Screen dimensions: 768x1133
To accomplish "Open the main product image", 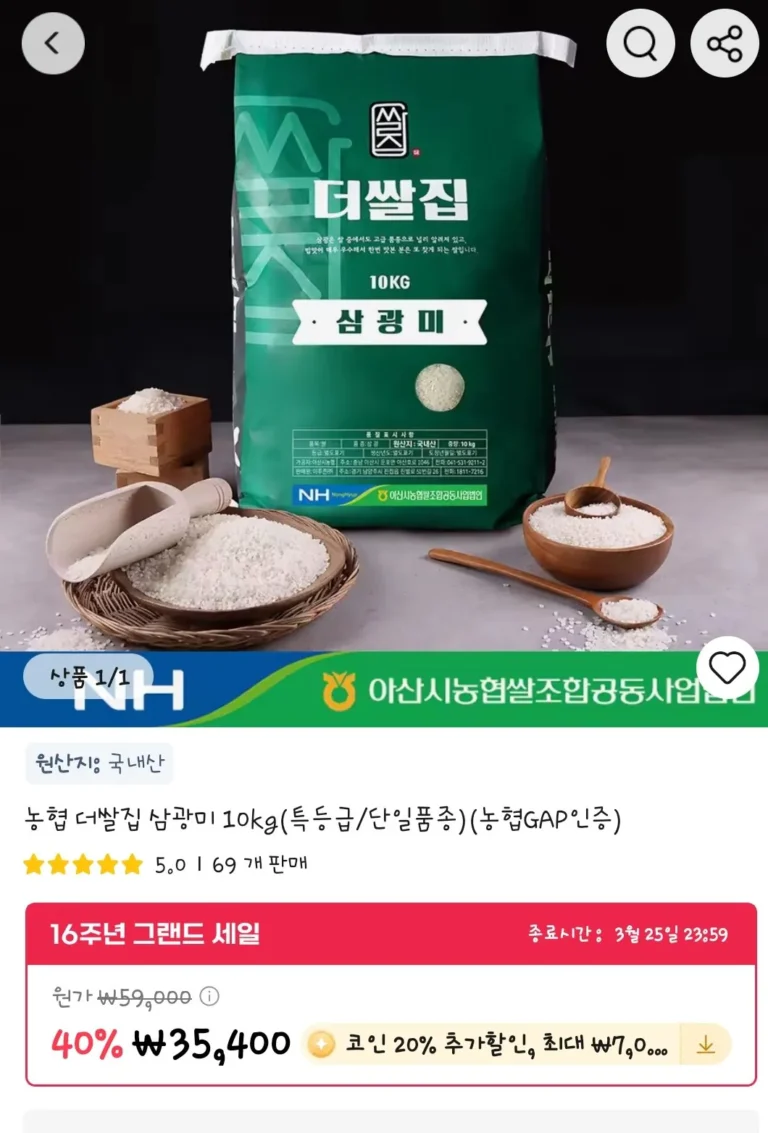I will click(x=384, y=330).
